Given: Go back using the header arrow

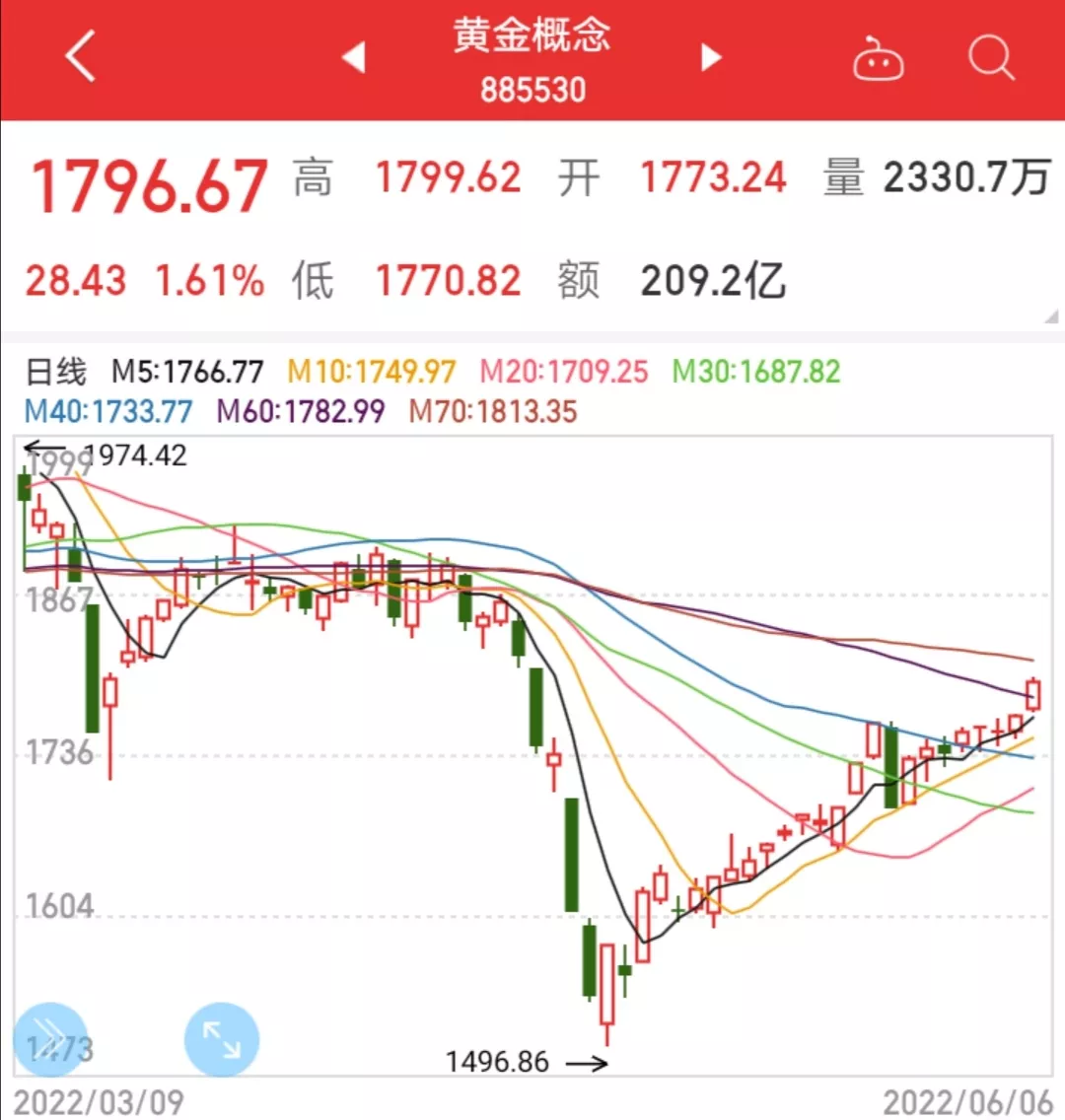Looking at the screenshot, I should 81,56.
